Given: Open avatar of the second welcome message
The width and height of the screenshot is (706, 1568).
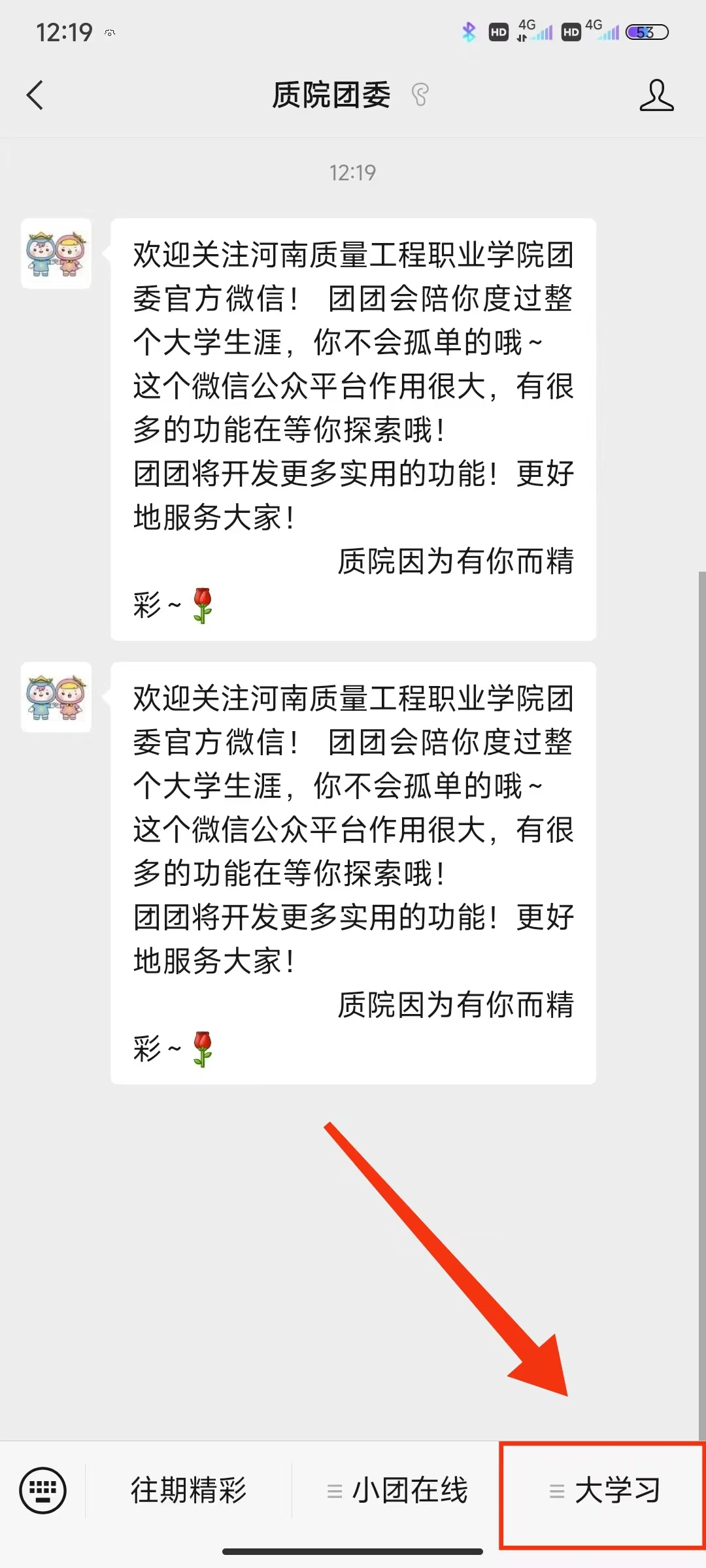Looking at the screenshot, I should [56, 697].
